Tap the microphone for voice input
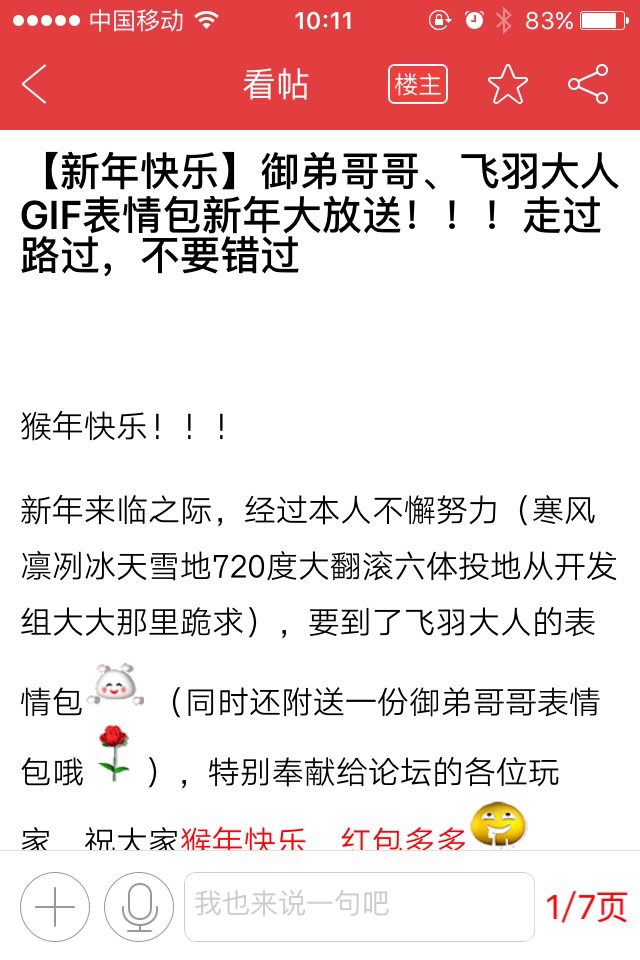 tap(138, 906)
